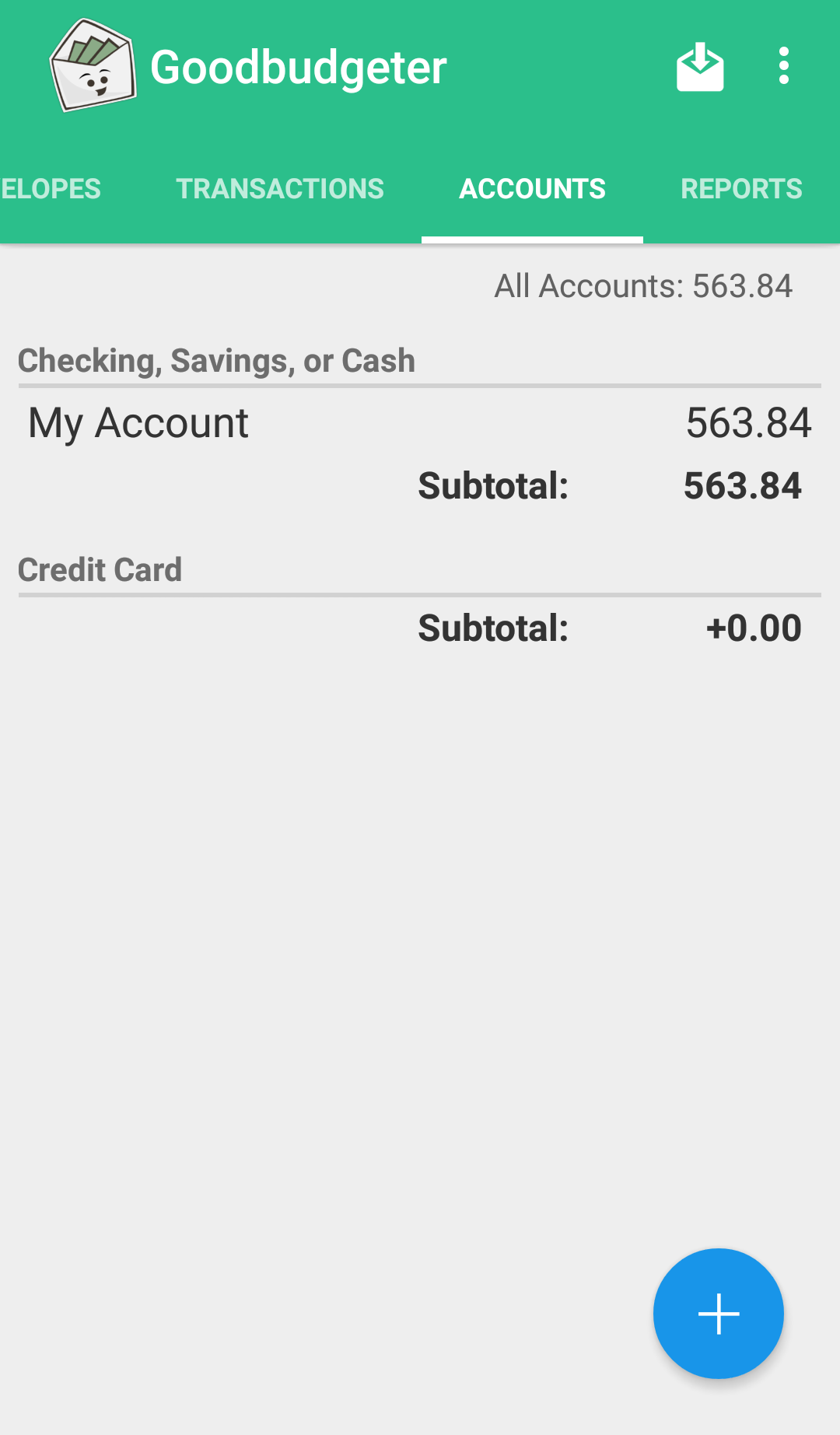840x1435 pixels.
Task: Add a new item with plus button
Action: tap(718, 1314)
